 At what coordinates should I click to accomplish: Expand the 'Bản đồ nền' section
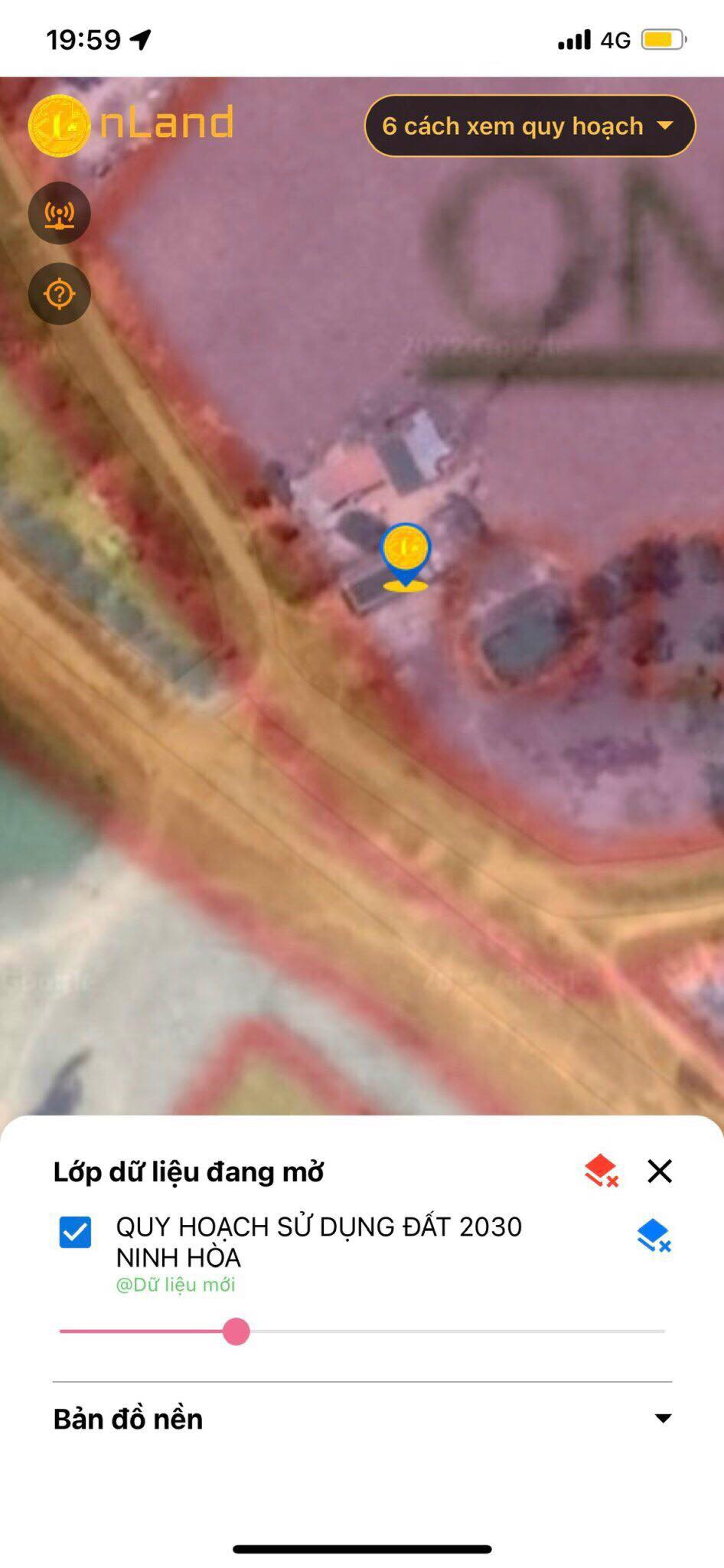[663, 1419]
